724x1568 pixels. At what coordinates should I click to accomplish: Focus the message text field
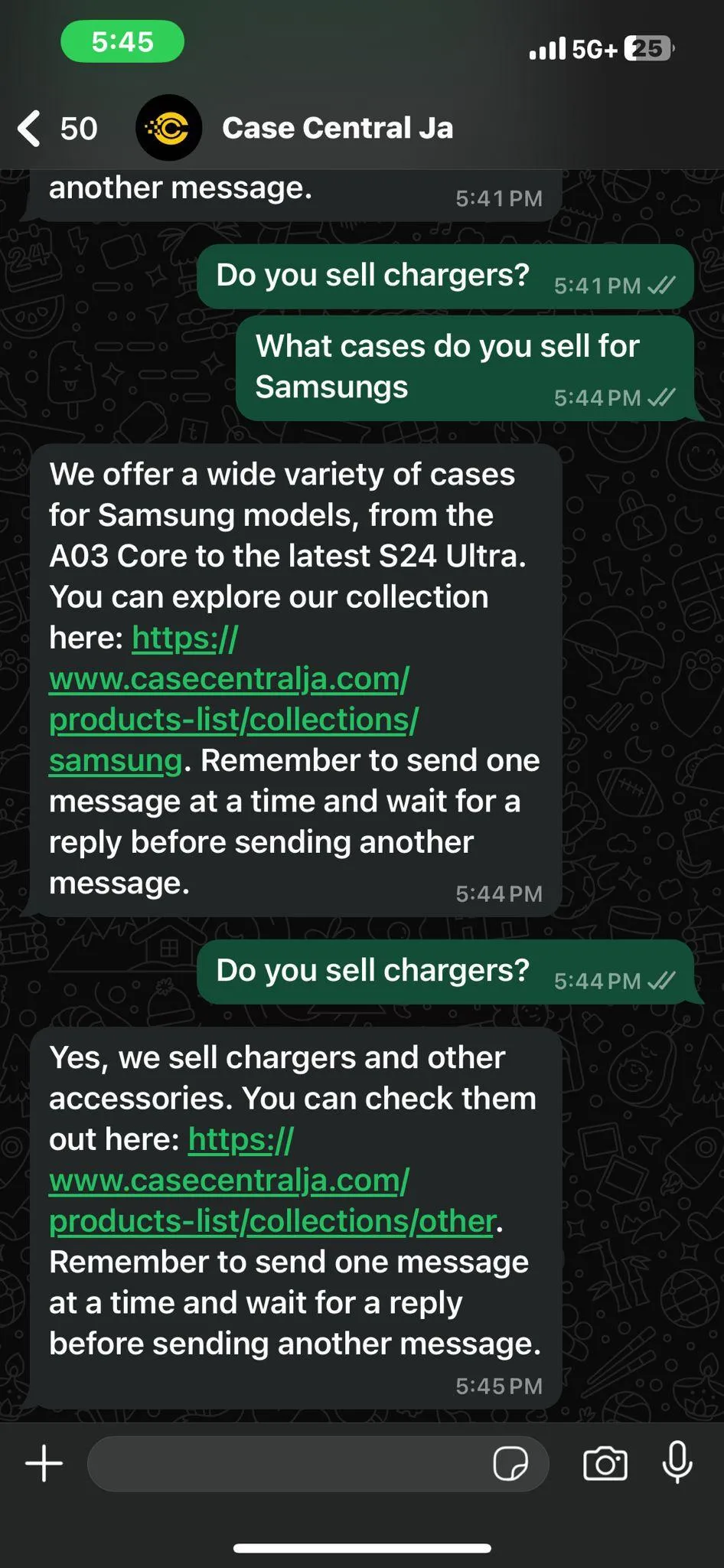288,1463
